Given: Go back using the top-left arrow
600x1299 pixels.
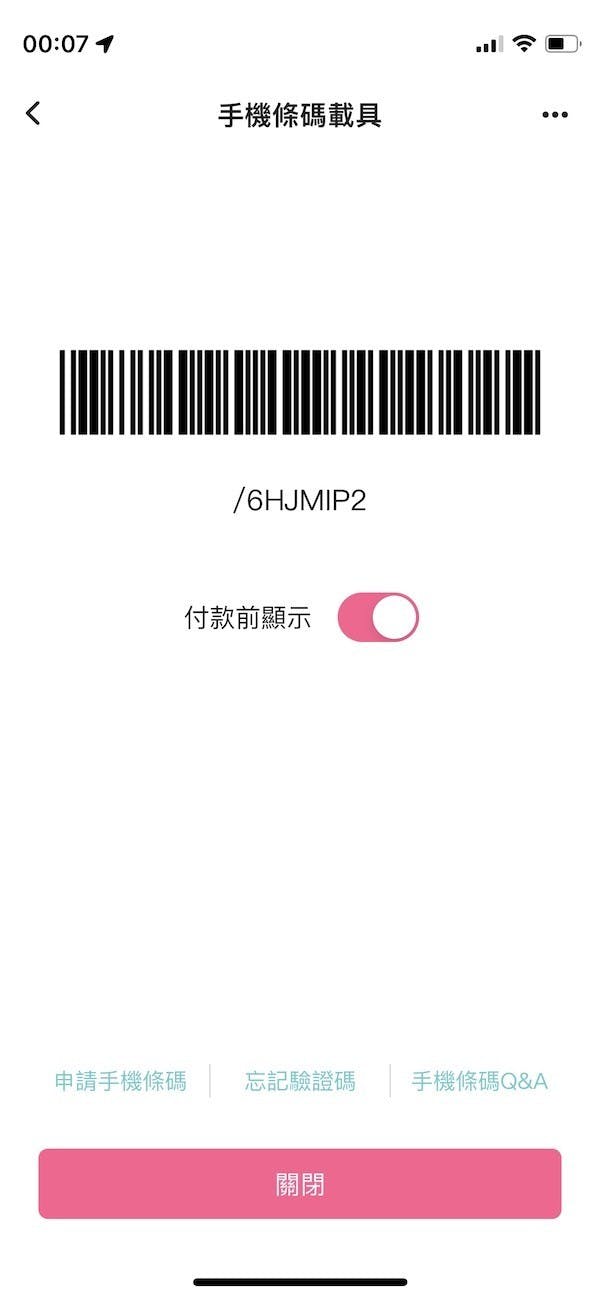Looking at the screenshot, I should (33, 113).
